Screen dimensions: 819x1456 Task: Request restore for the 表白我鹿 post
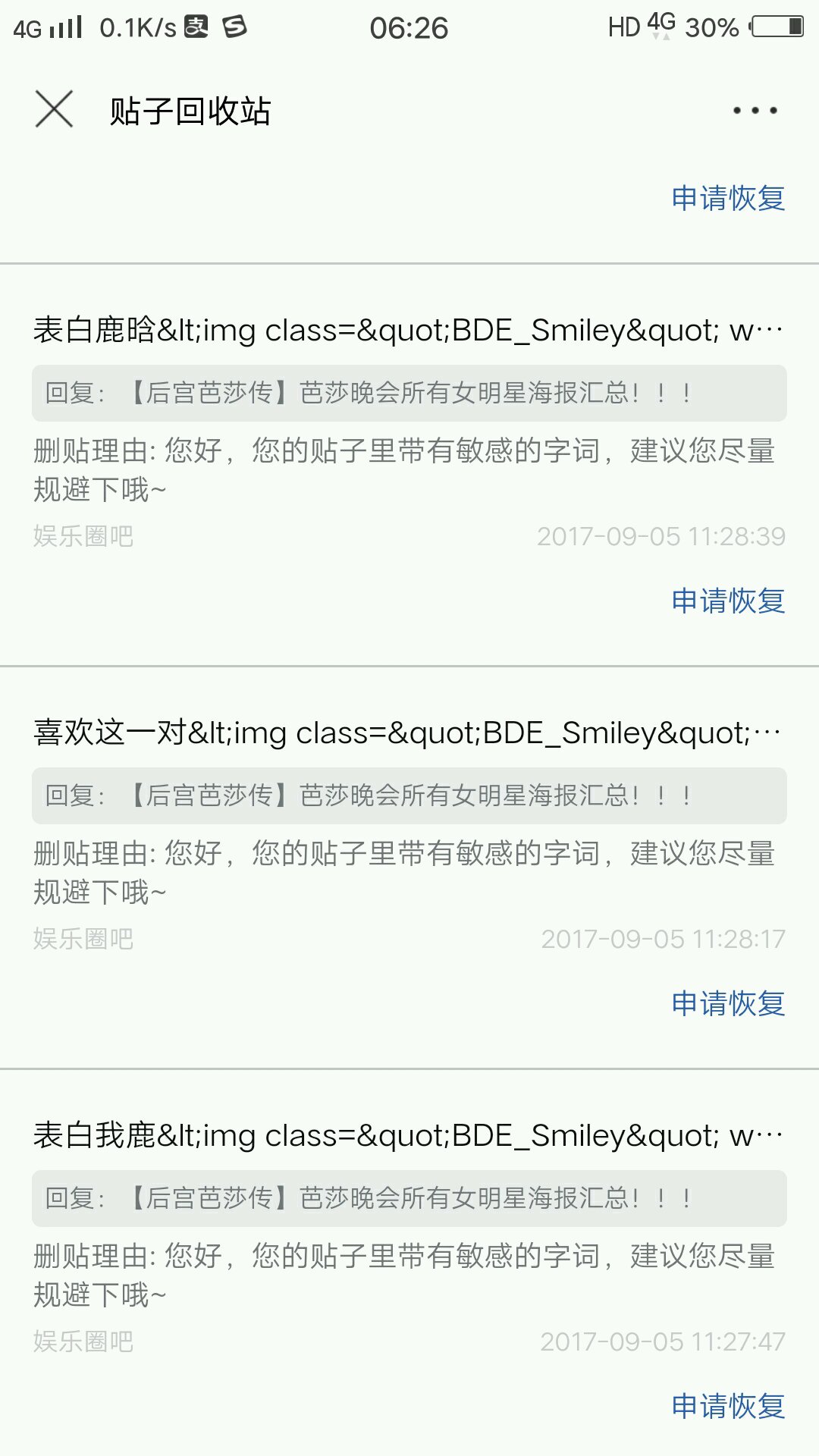click(728, 1407)
